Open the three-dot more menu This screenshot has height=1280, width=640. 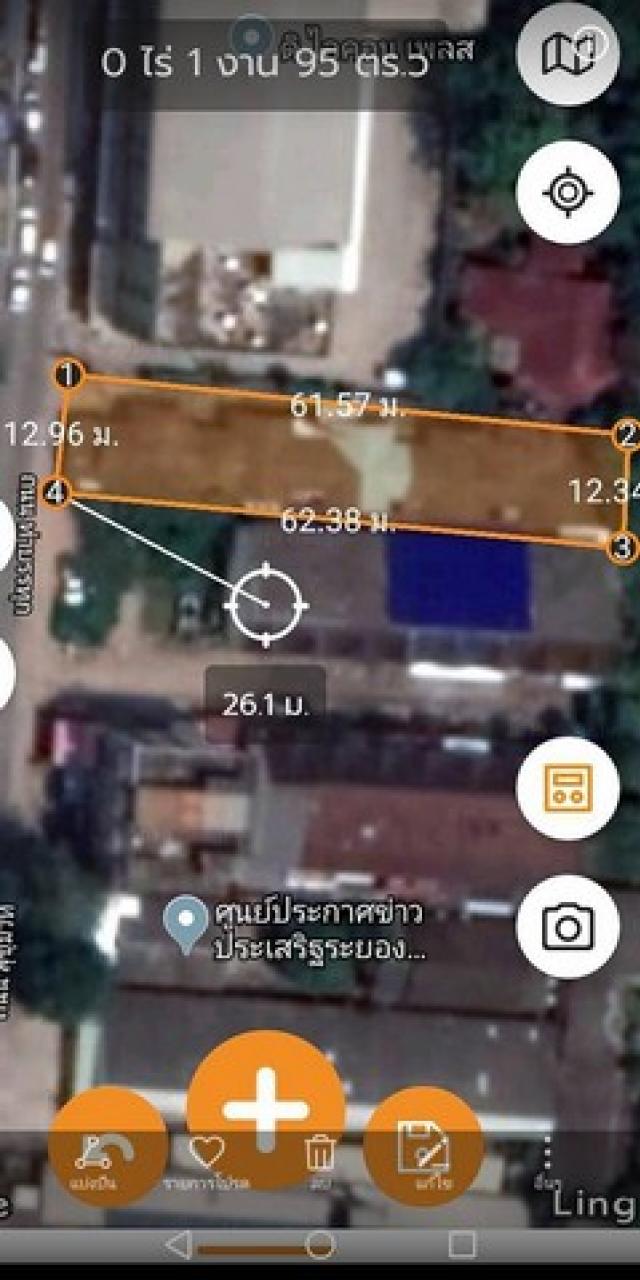(x=547, y=1160)
